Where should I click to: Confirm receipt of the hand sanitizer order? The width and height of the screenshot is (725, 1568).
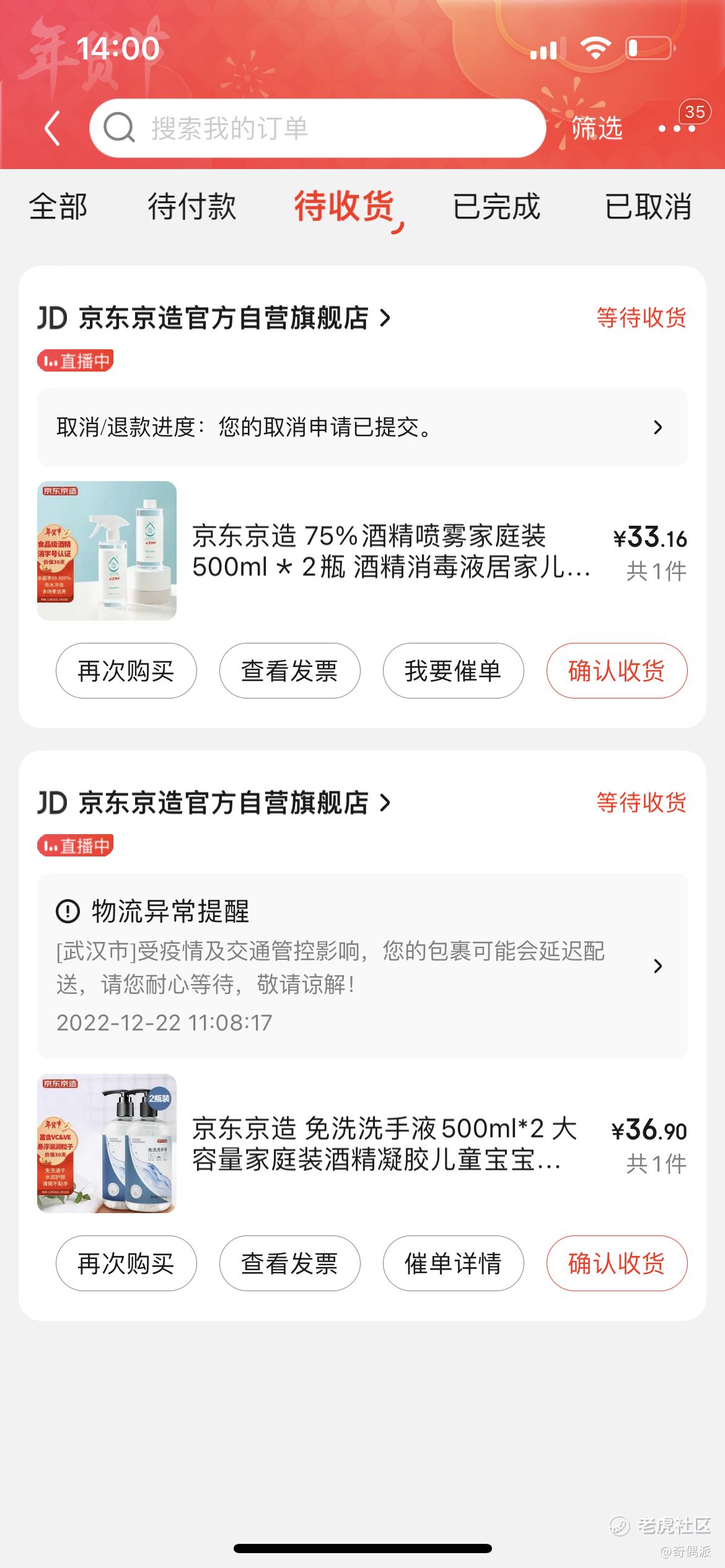click(617, 1263)
